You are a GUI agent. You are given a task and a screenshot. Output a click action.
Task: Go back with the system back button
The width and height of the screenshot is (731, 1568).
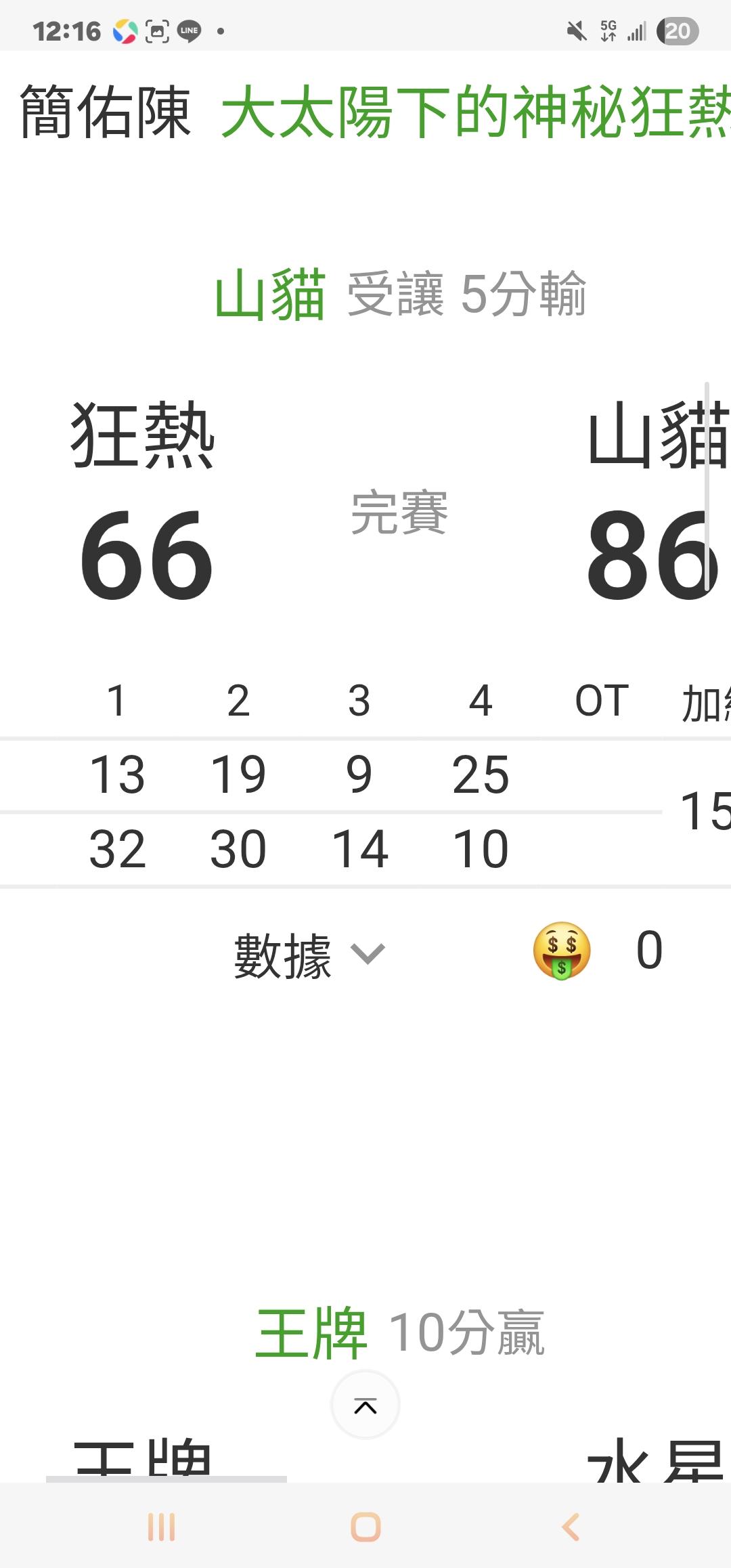click(x=571, y=1527)
